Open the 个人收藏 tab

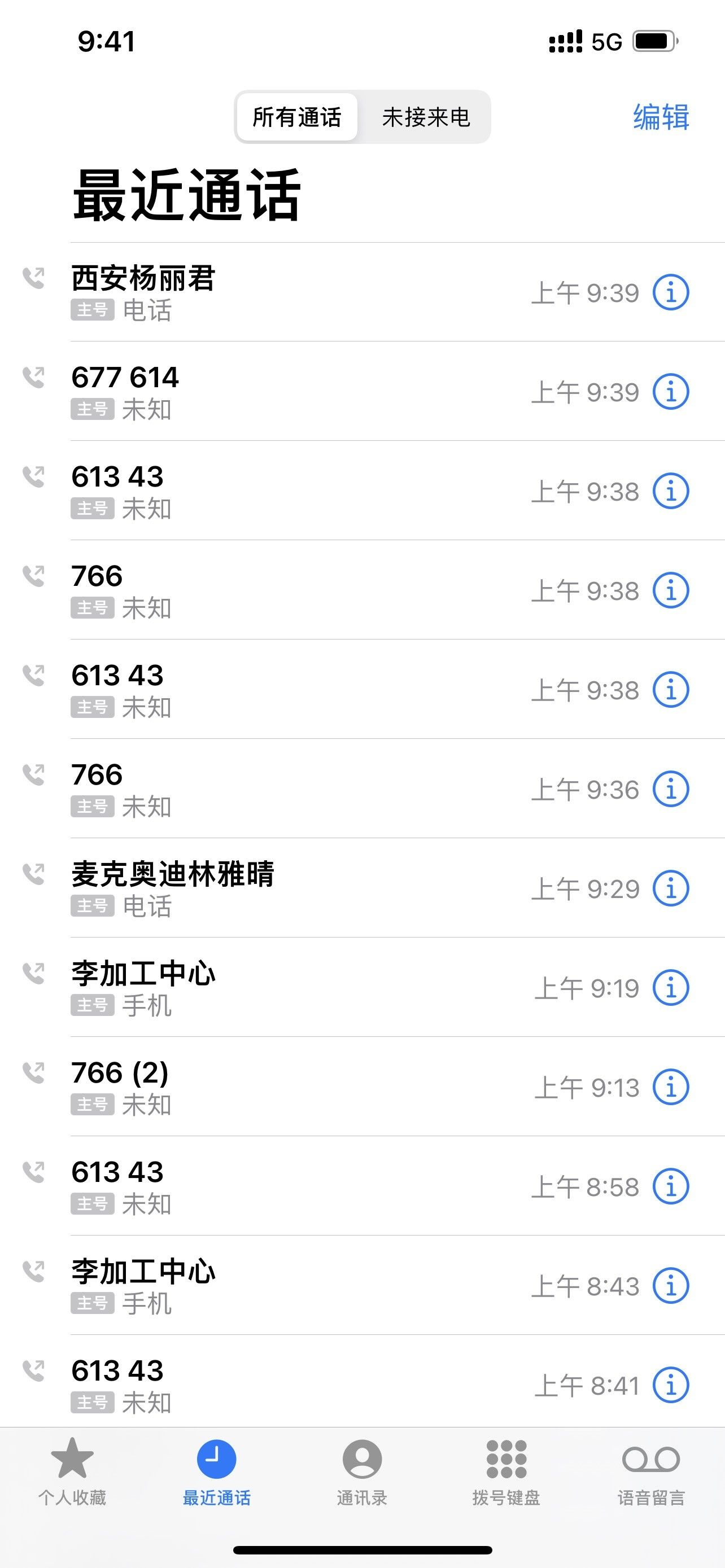point(72,1472)
